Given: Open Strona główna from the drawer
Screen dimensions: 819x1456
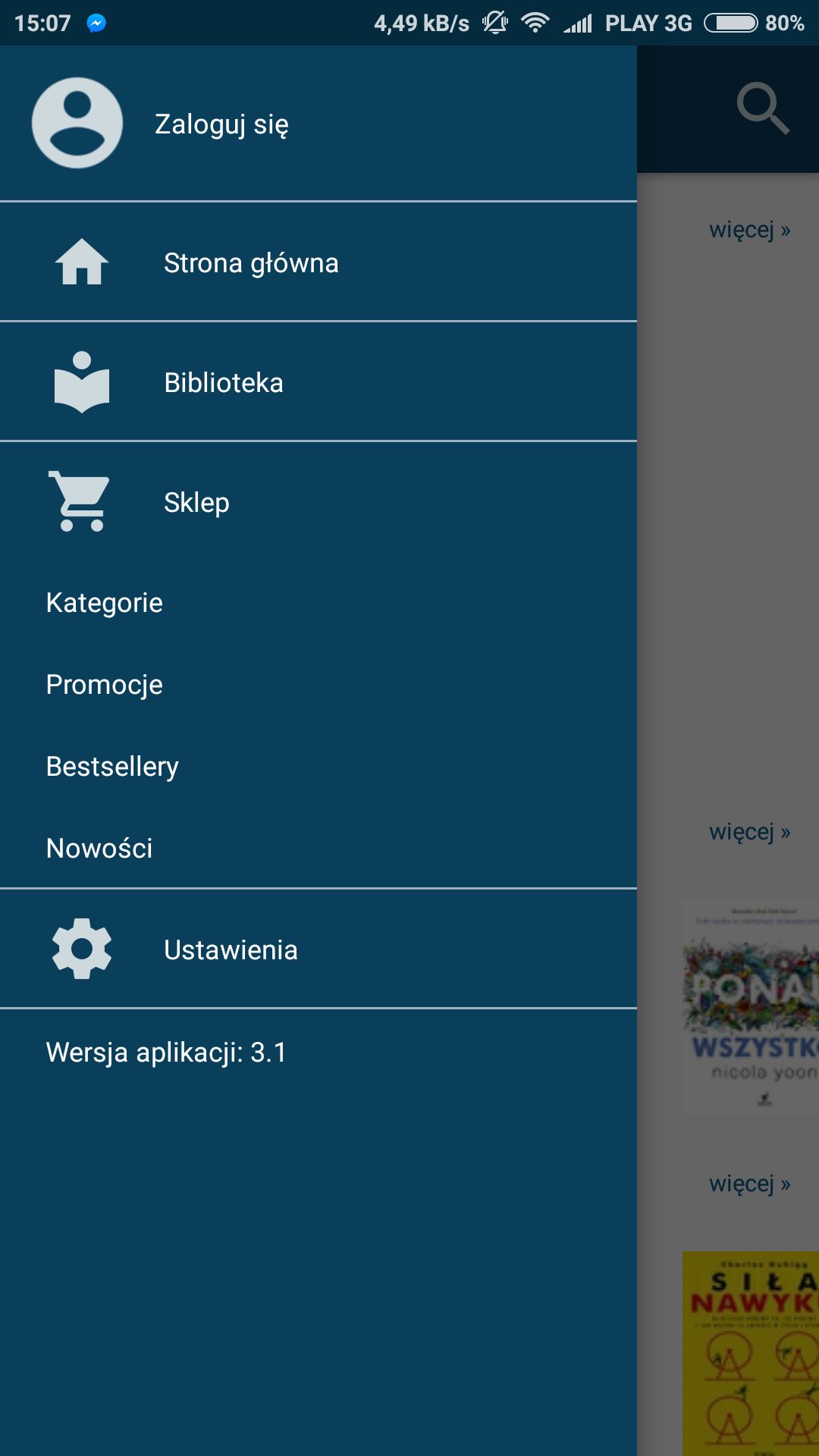Looking at the screenshot, I should pos(318,262).
